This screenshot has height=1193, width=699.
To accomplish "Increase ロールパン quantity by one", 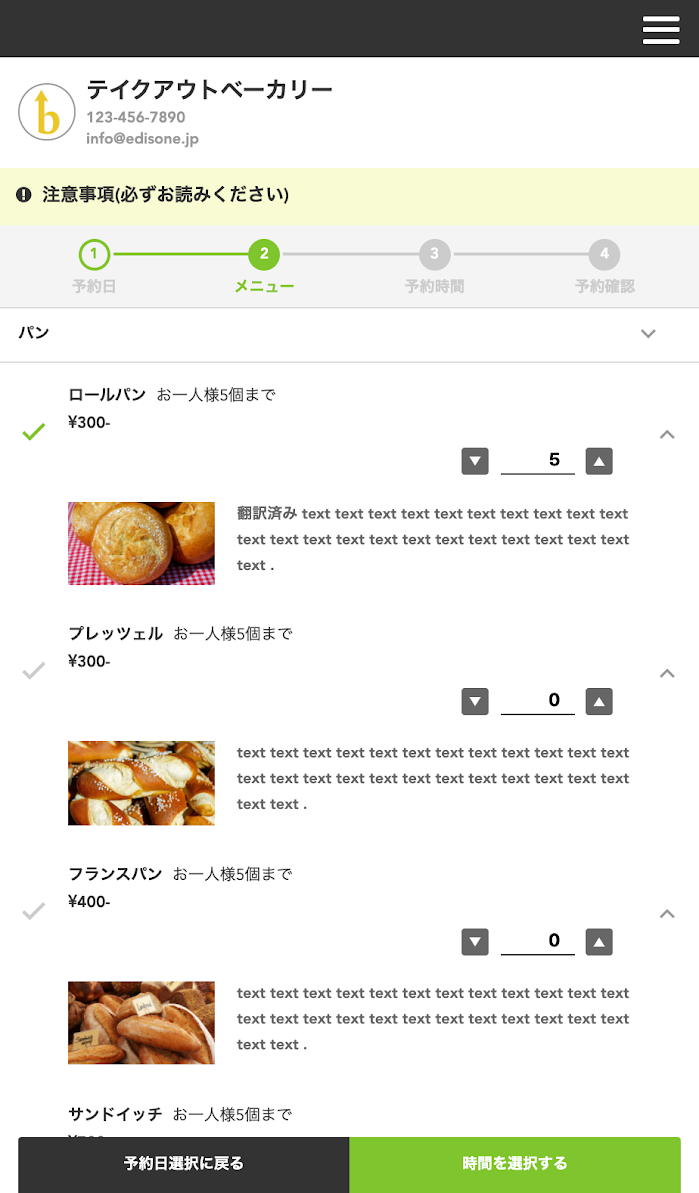I will (x=599, y=461).
